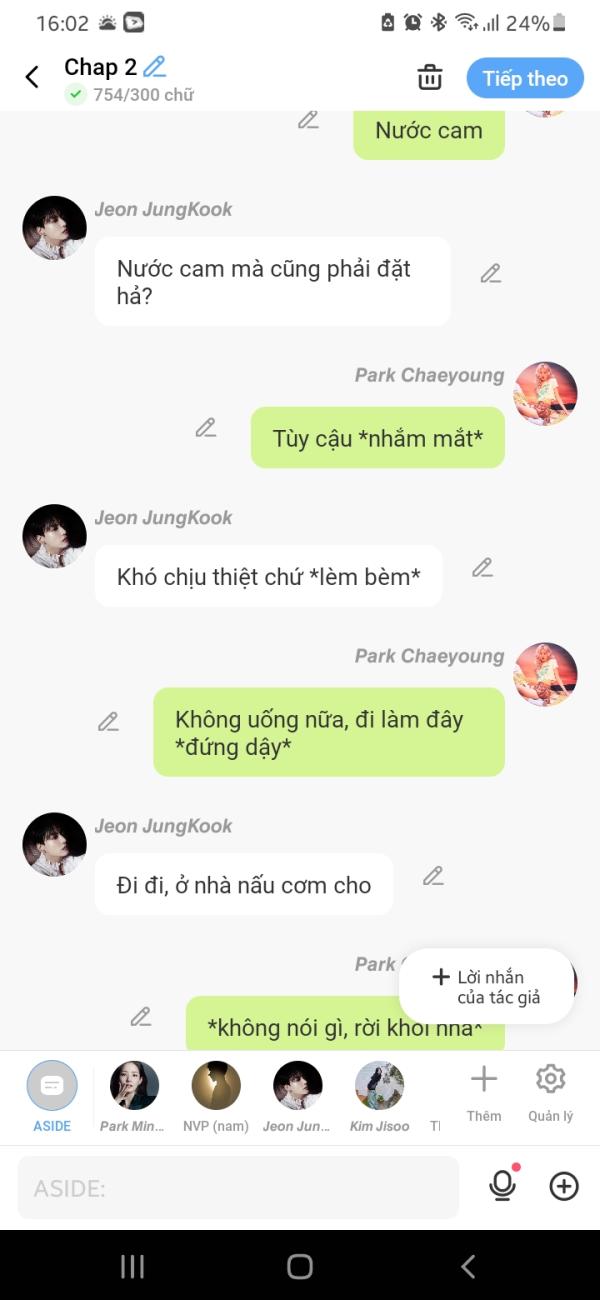600x1300 pixels.
Task: Edit message "Tùy cậu *nhắm mắt*"
Action: (x=206, y=428)
